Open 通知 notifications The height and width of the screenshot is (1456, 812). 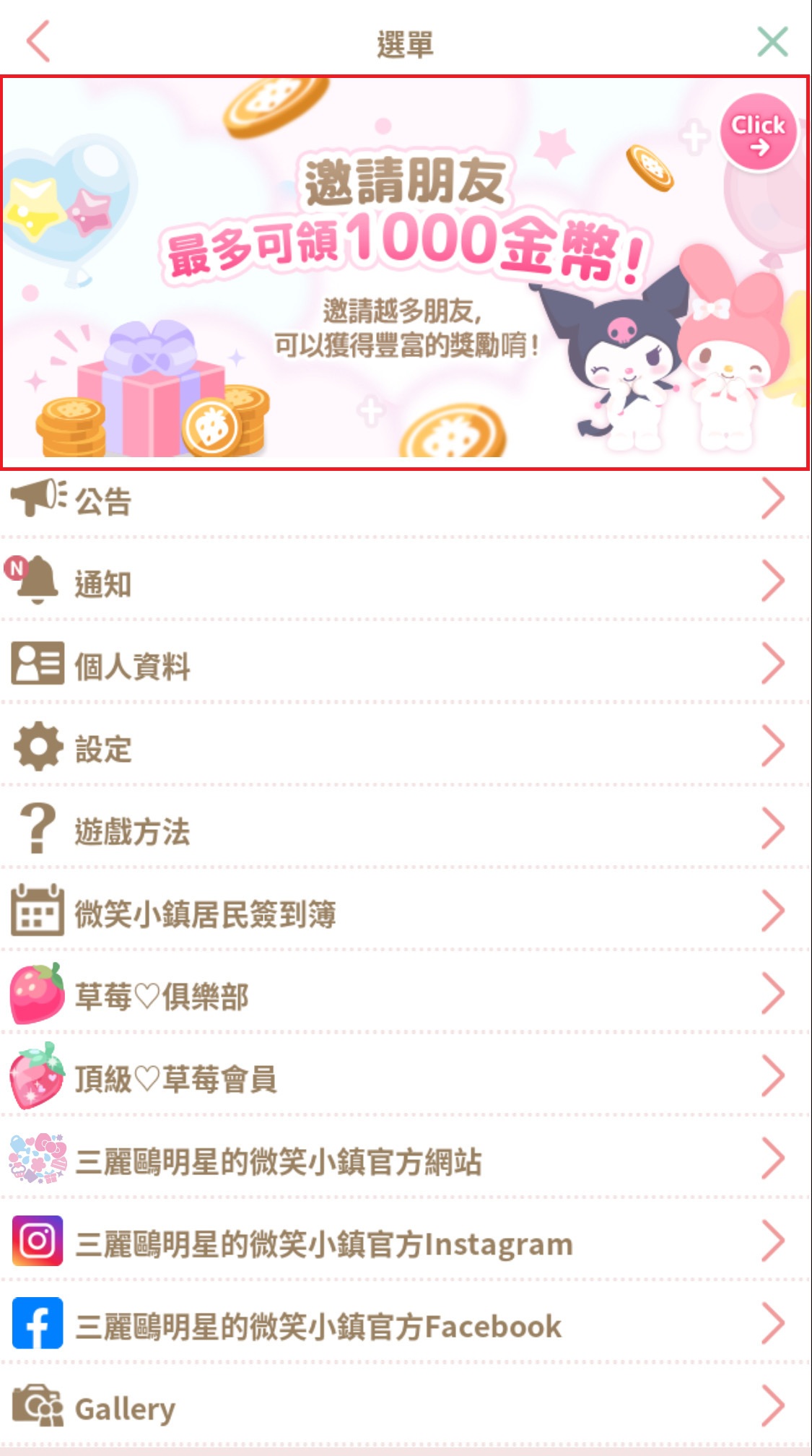[x=404, y=582]
